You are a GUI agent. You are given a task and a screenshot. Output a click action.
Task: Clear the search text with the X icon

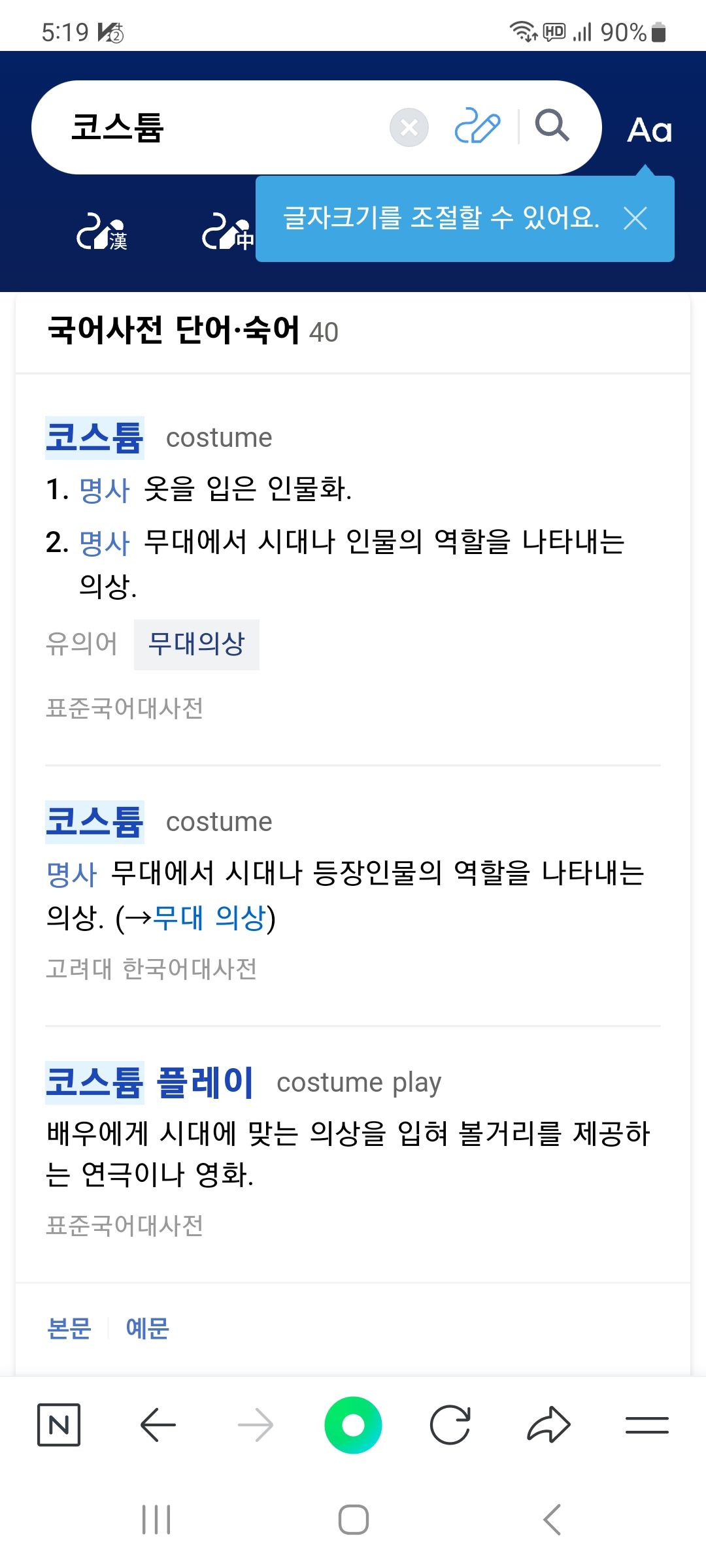(x=409, y=127)
